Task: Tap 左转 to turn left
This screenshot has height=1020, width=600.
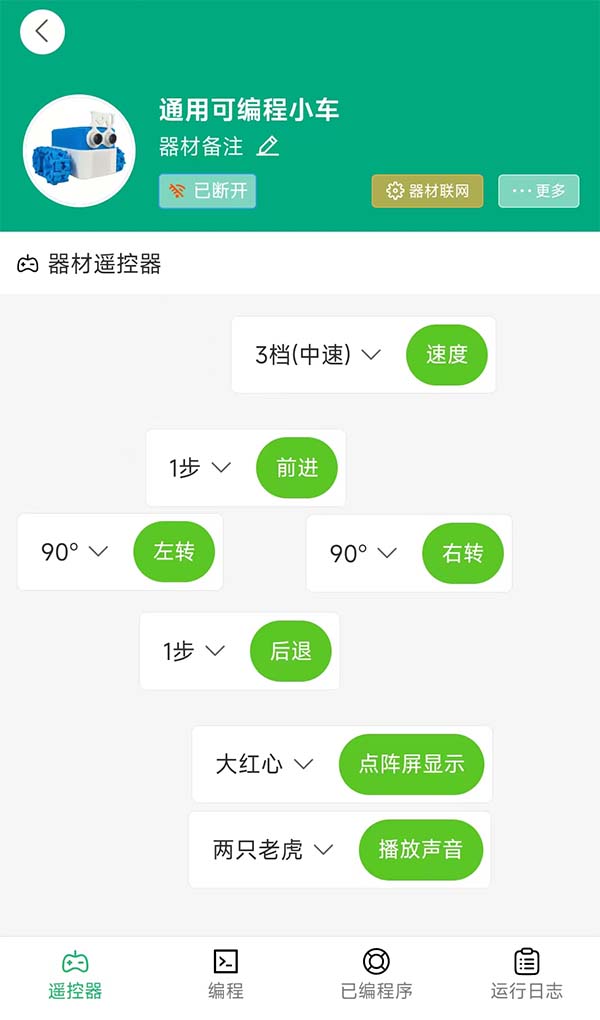Action: (x=174, y=552)
